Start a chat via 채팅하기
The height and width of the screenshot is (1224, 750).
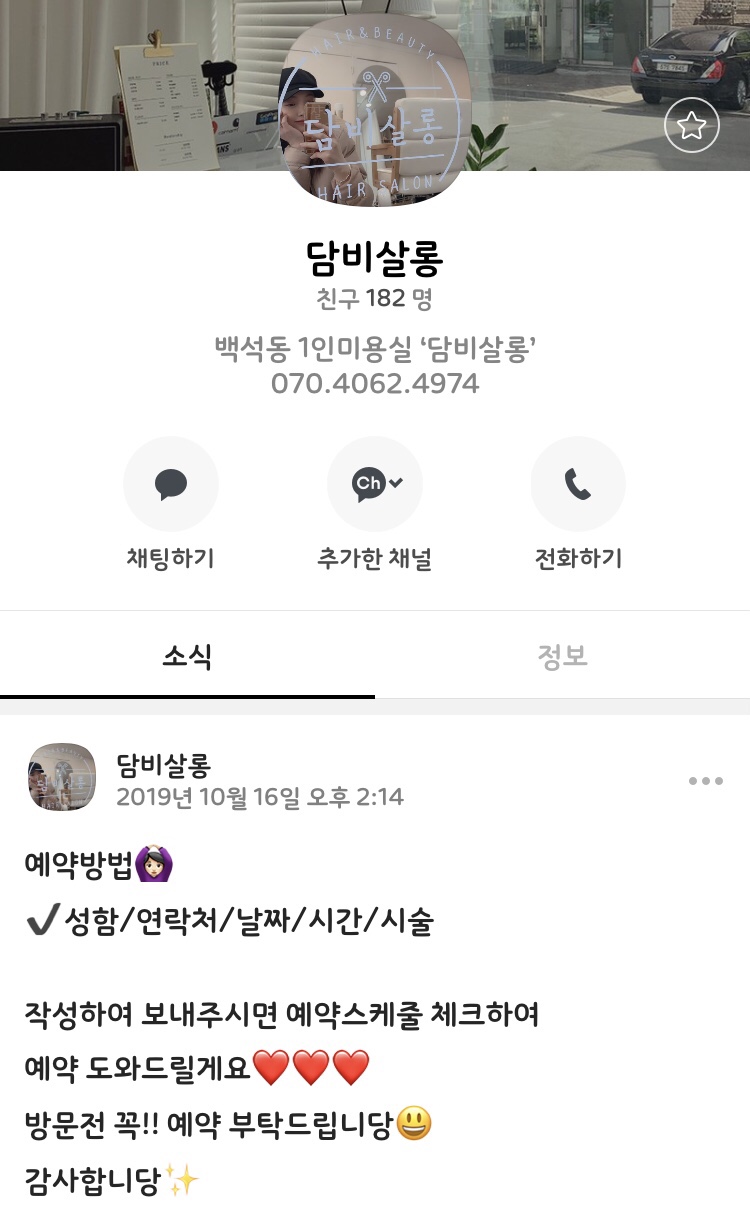tap(170, 485)
